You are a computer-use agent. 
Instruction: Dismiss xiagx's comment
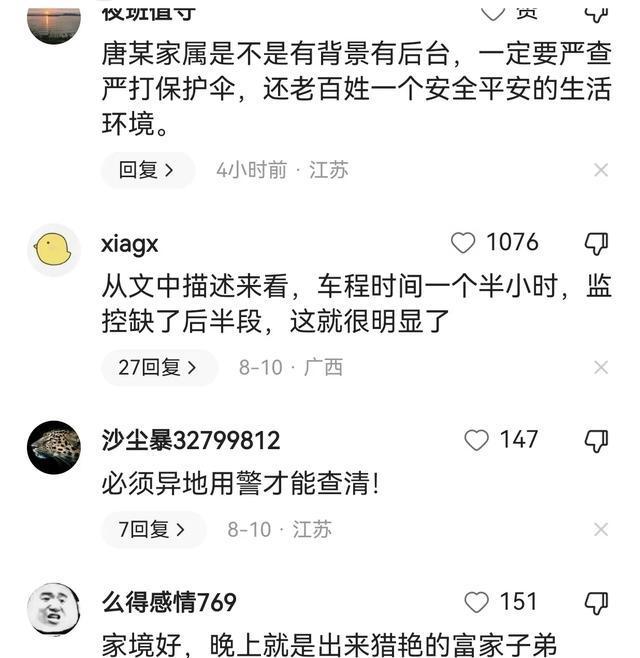coord(601,367)
